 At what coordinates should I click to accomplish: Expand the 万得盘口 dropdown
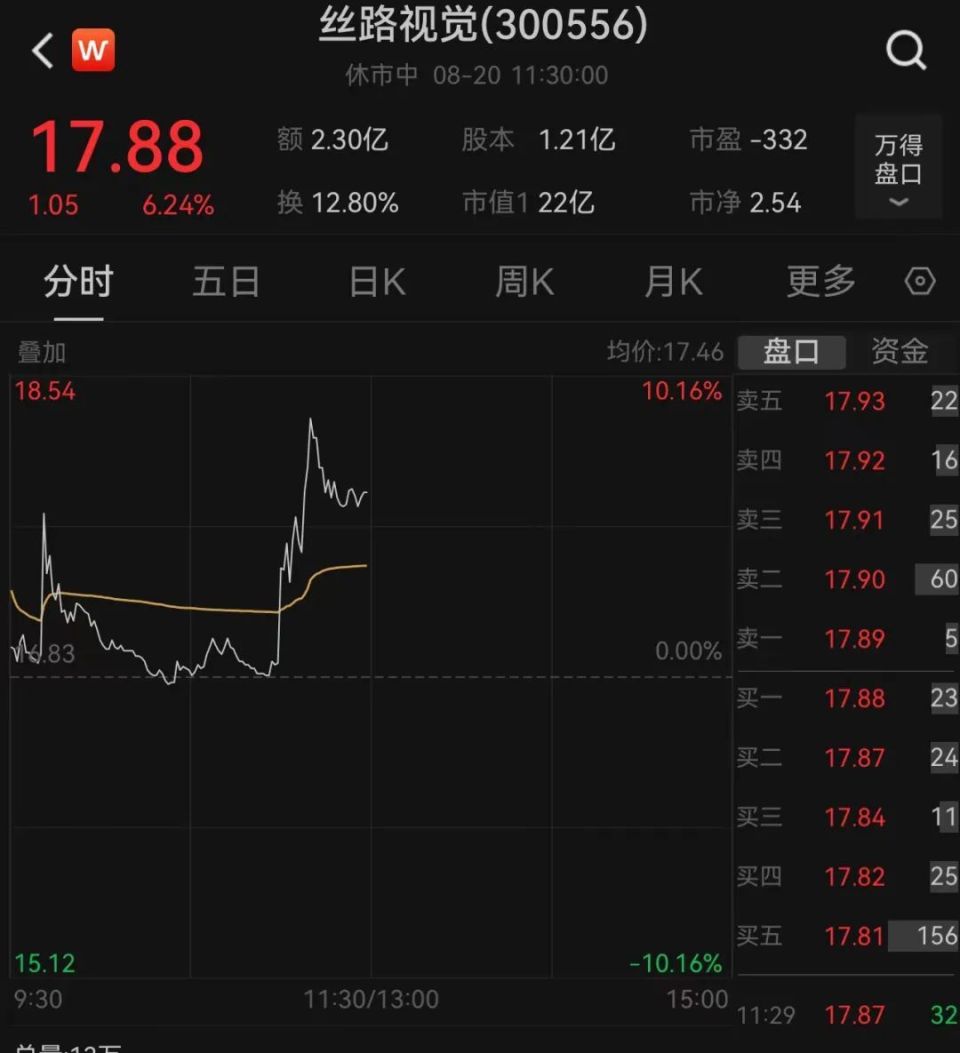(898, 167)
